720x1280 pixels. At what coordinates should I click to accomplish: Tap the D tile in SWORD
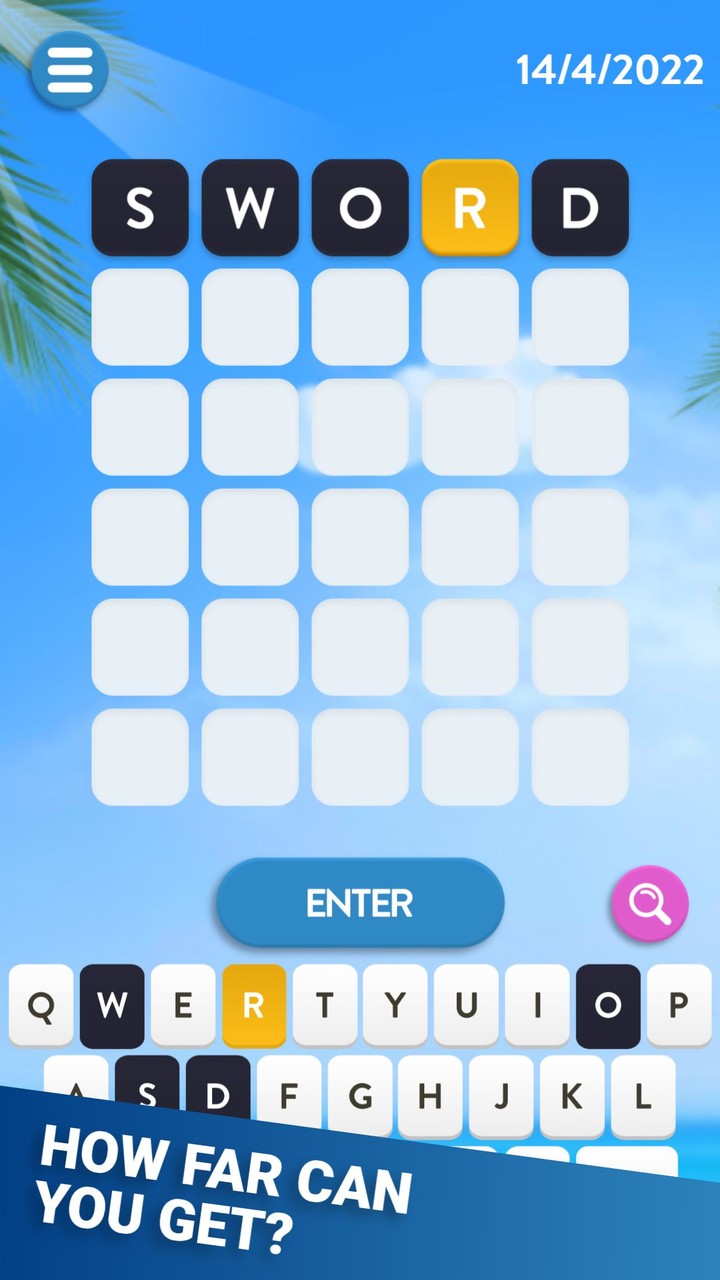coord(580,208)
